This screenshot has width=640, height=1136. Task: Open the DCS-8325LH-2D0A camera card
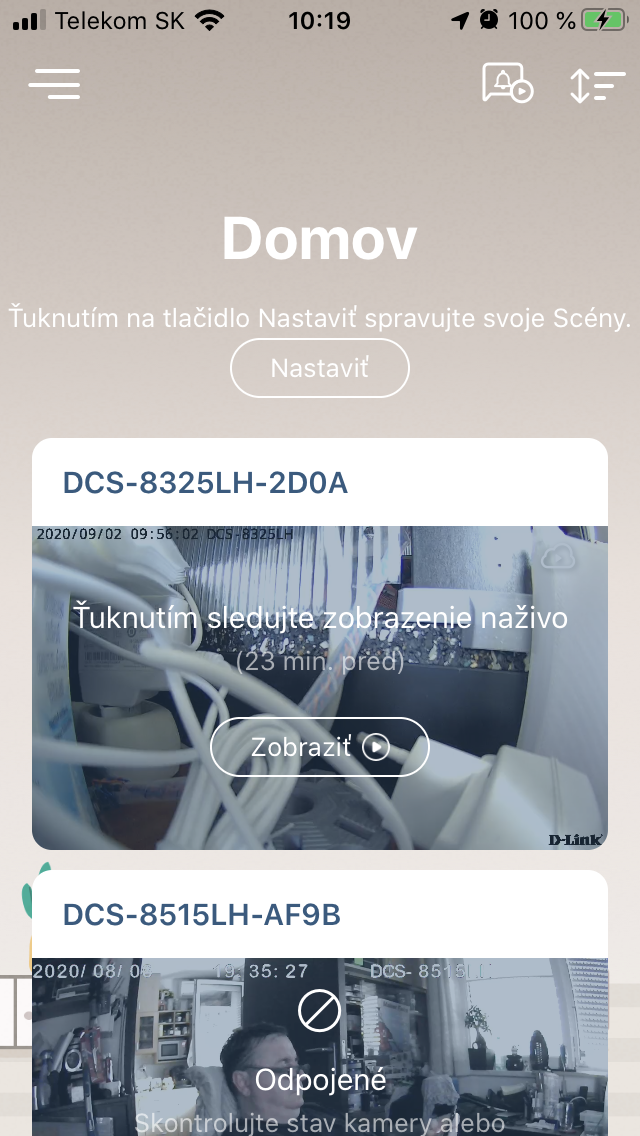pos(205,483)
